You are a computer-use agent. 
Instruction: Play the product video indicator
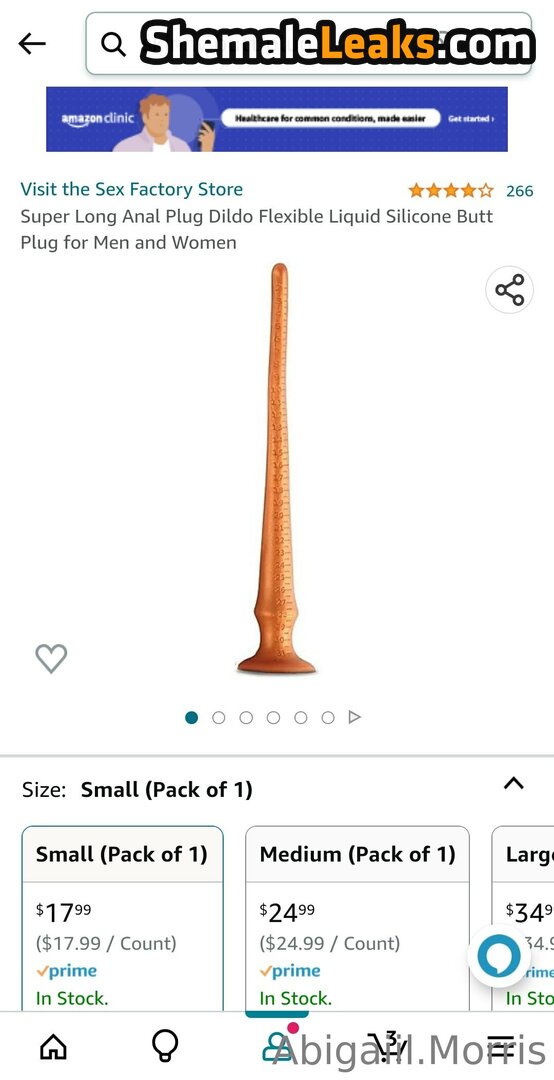(354, 718)
